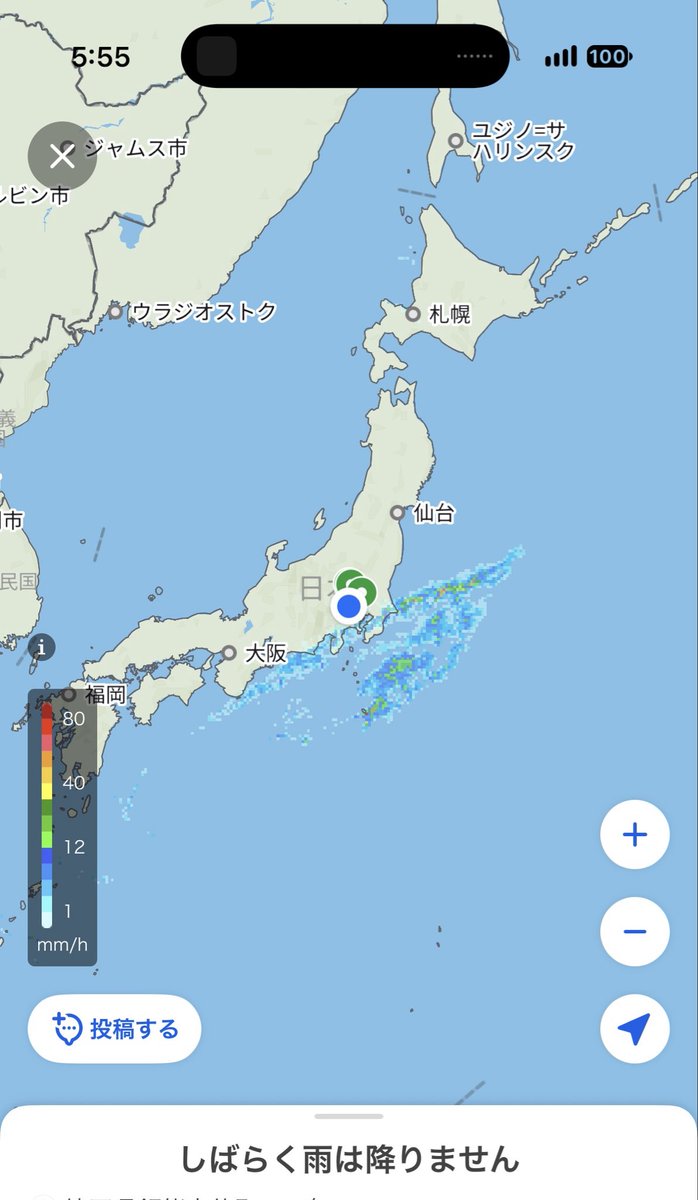Tap the blue current location marker

click(x=348, y=606)
